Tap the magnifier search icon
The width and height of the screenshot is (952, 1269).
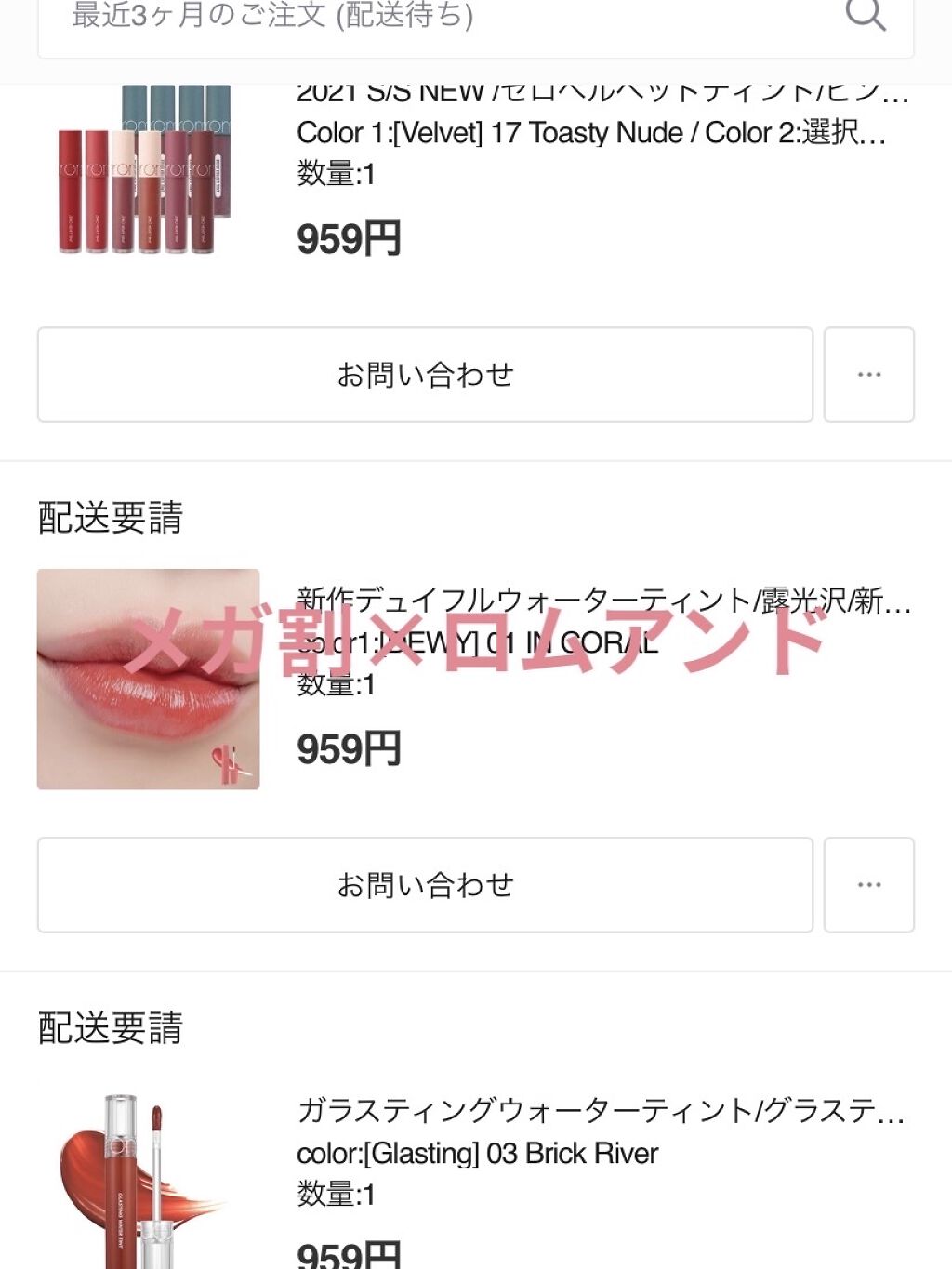click(865, 15)
